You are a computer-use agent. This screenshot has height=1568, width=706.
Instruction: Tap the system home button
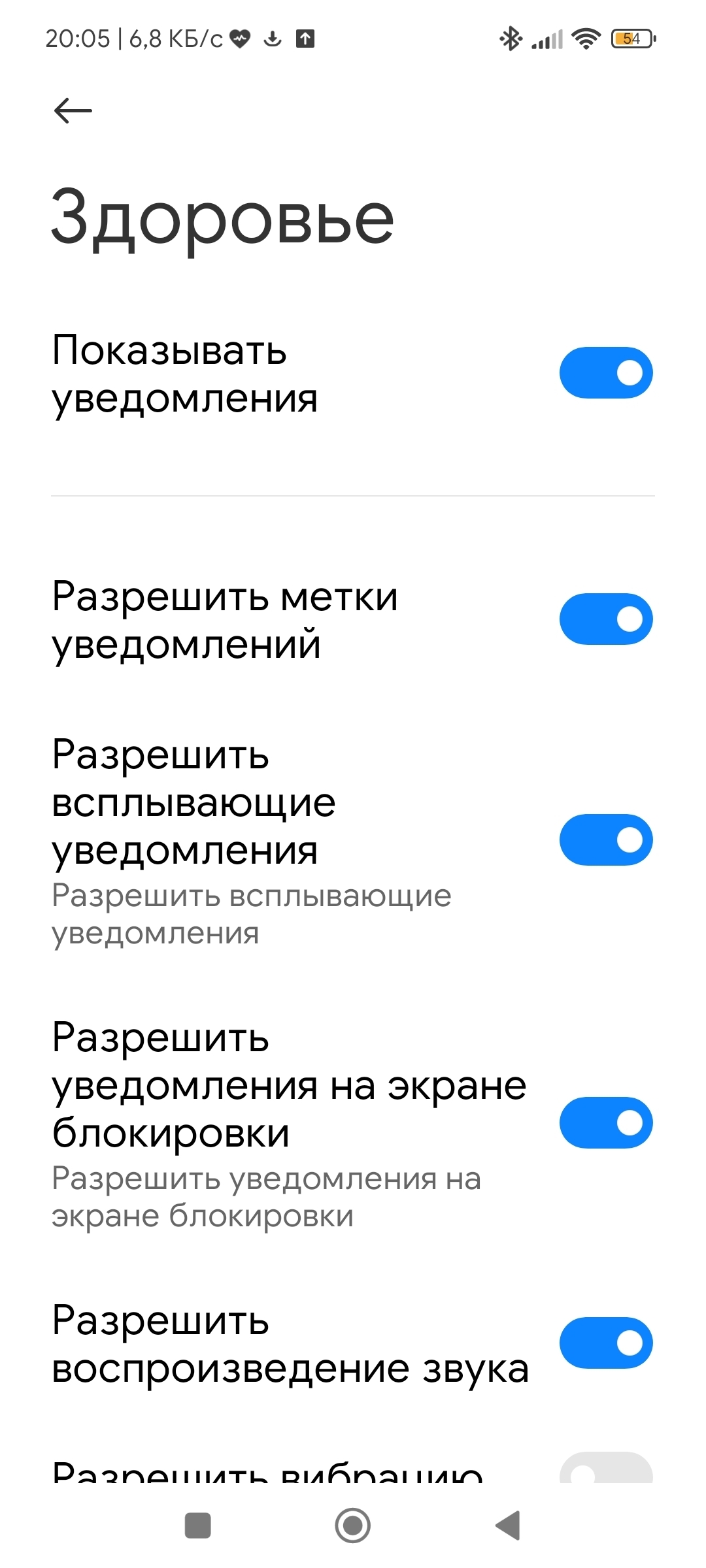[353, 1526]
